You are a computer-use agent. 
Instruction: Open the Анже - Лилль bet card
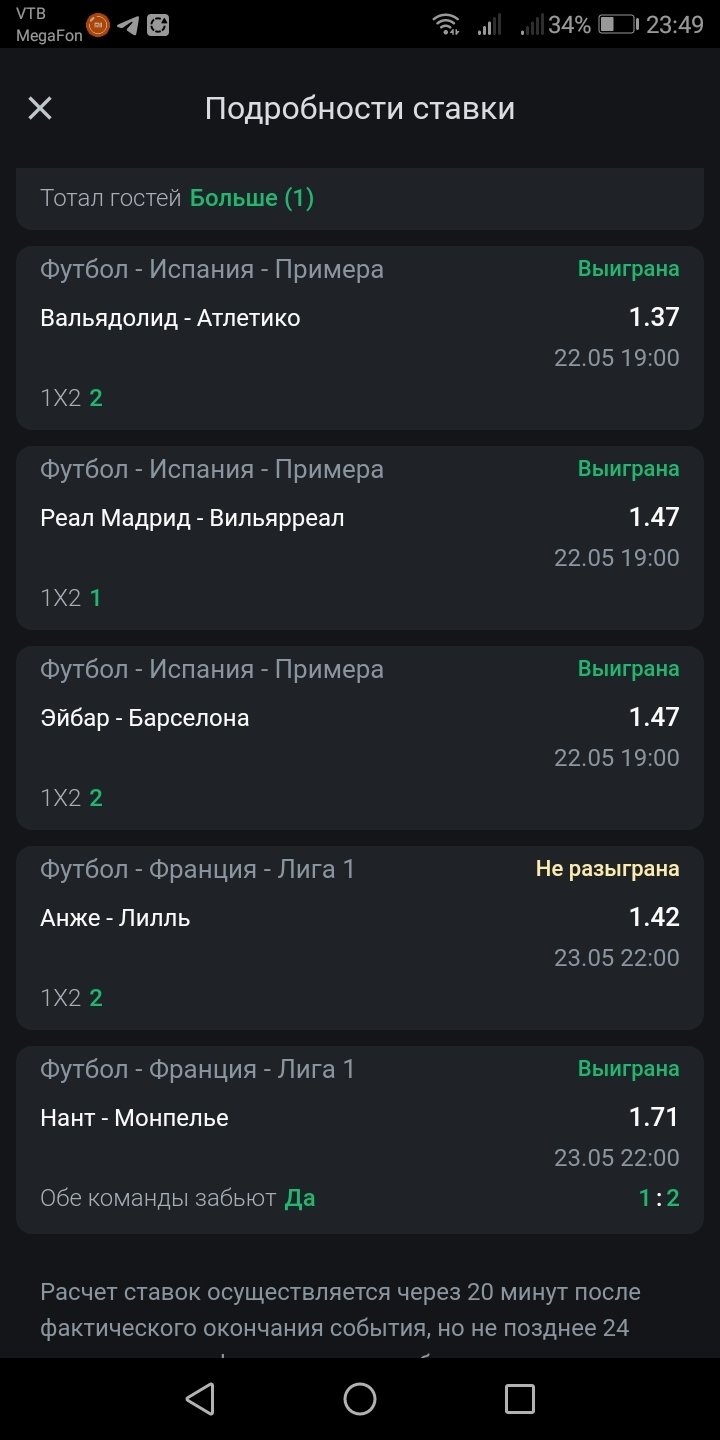coord(360,938)
